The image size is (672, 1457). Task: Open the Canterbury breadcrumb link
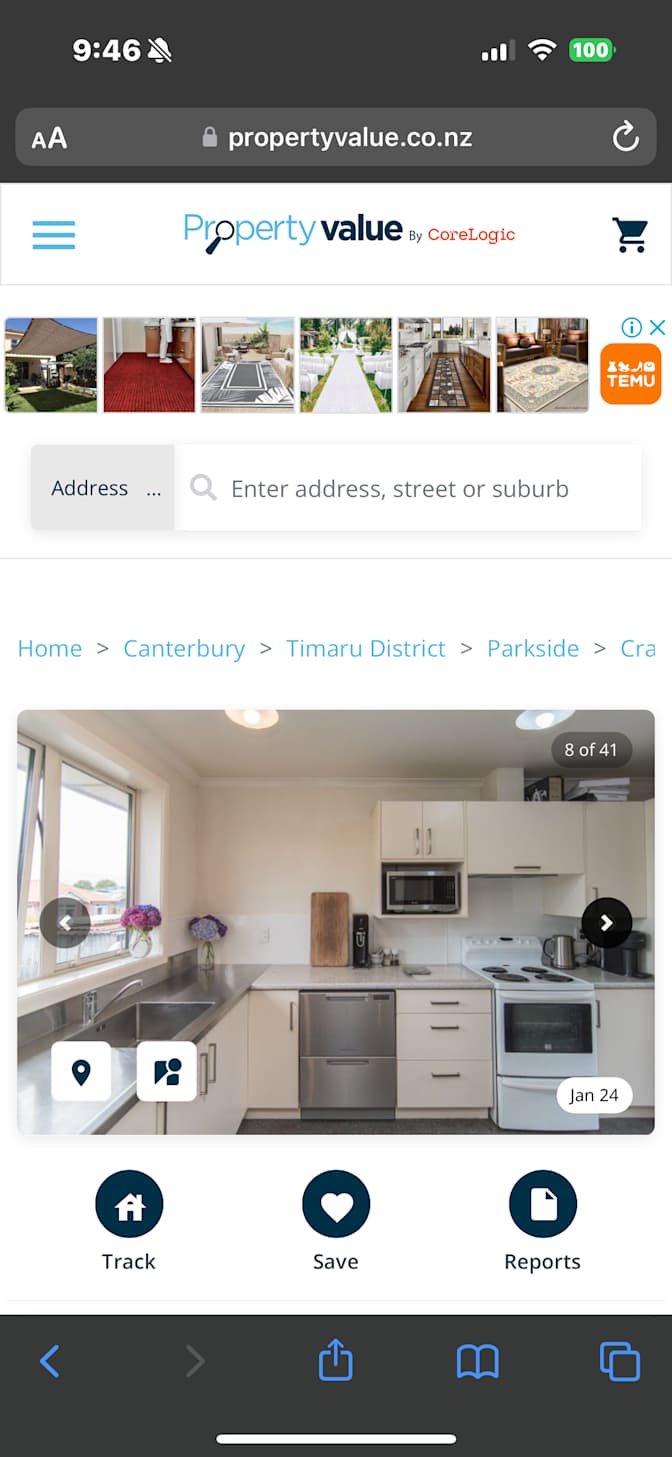pyautogui.click(x=184, y=648)
